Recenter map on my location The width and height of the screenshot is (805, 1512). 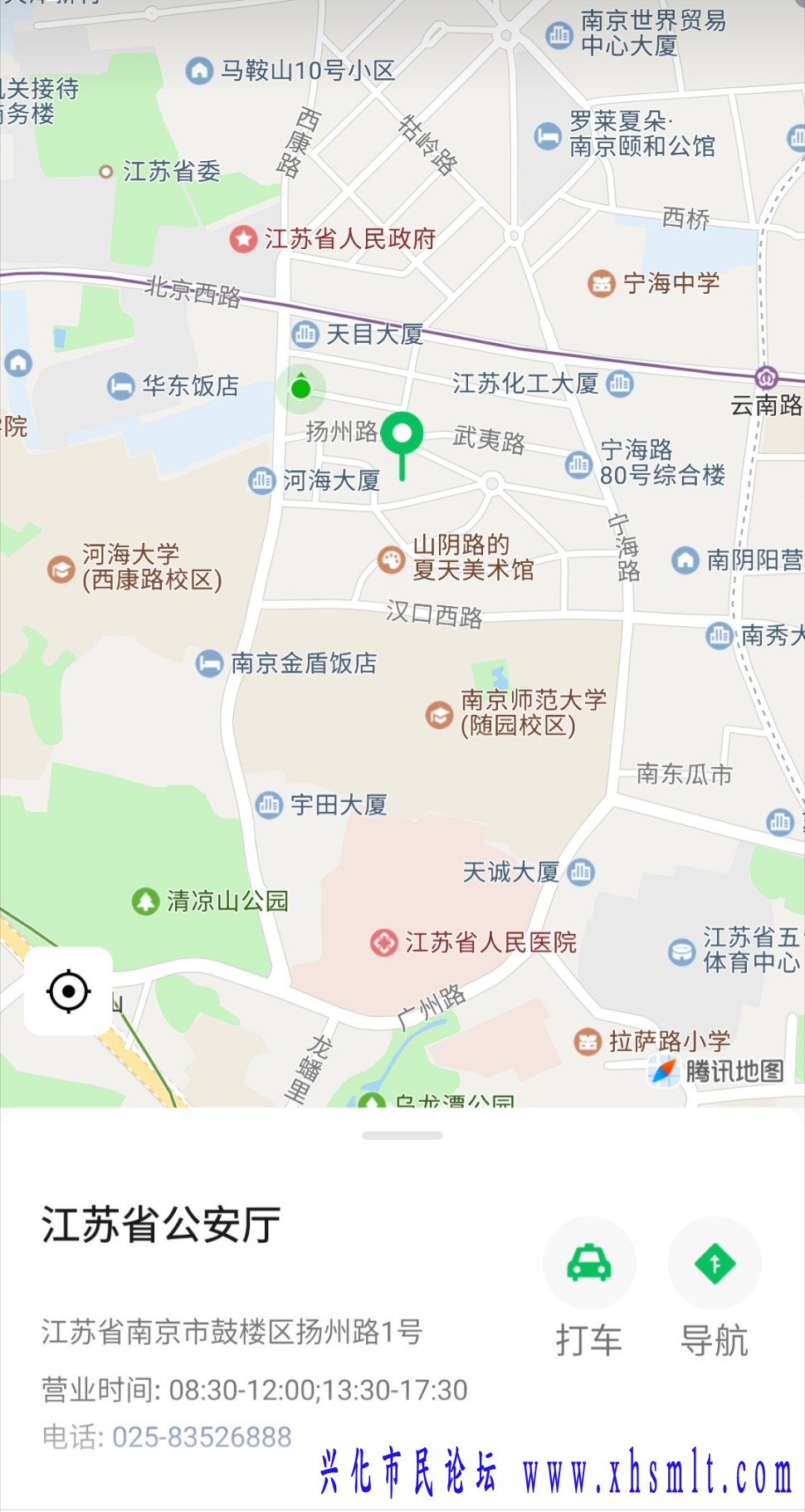(x=68, y=991)
